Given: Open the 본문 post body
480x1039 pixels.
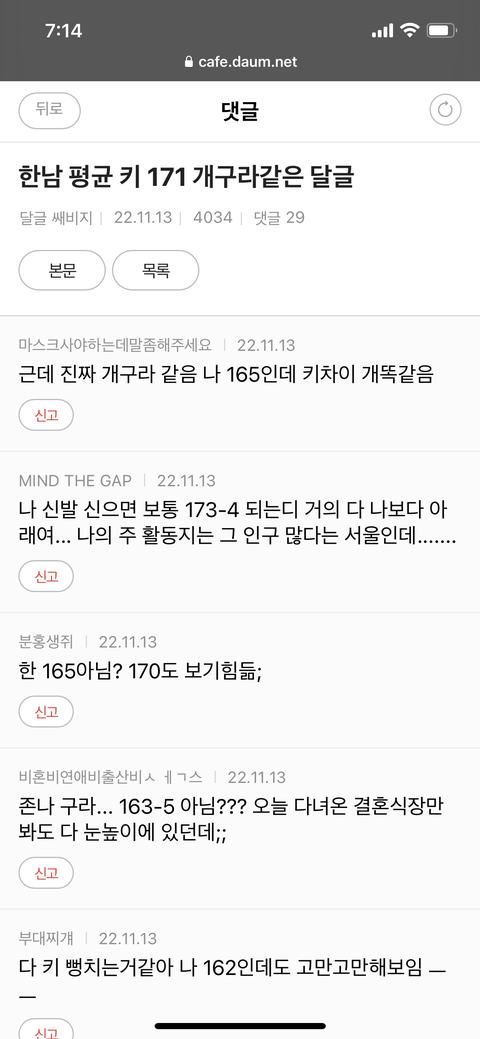Looking at the screenshot, I should click(62, 270).
